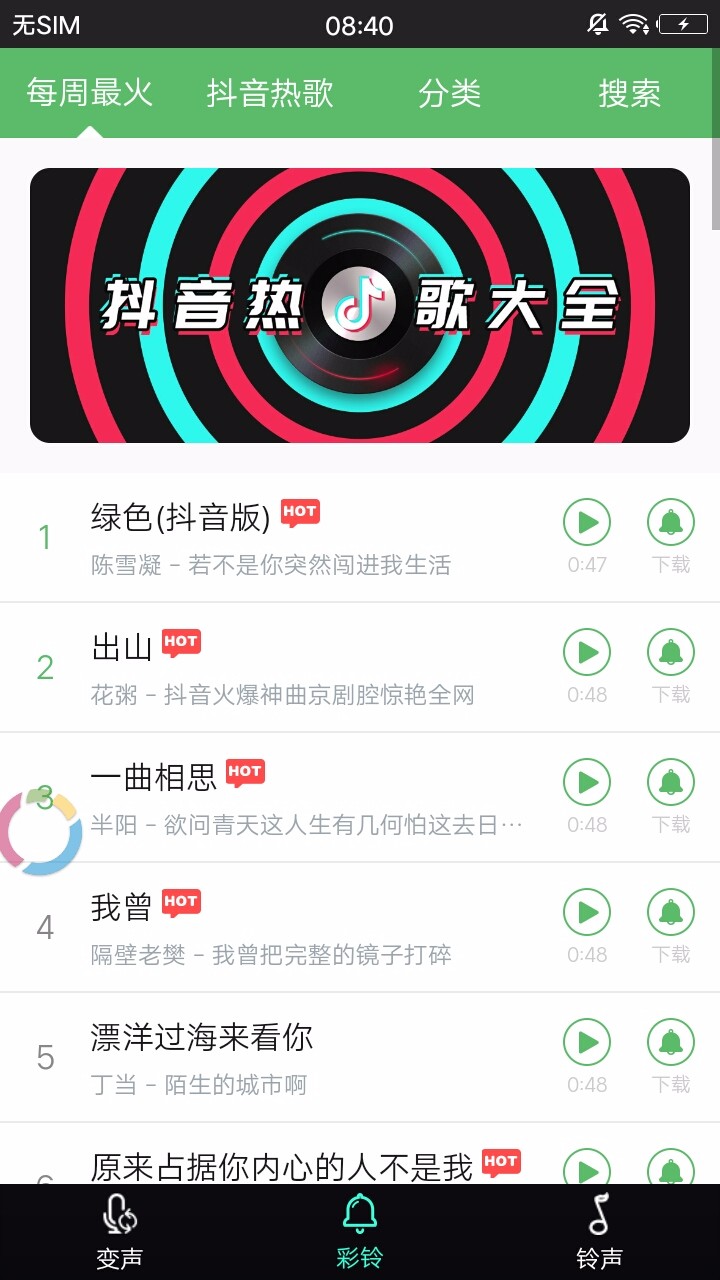The height and width of the screenshot is (1280, 720).
Task: Open the 分类 tab
Action: [449, 93]
